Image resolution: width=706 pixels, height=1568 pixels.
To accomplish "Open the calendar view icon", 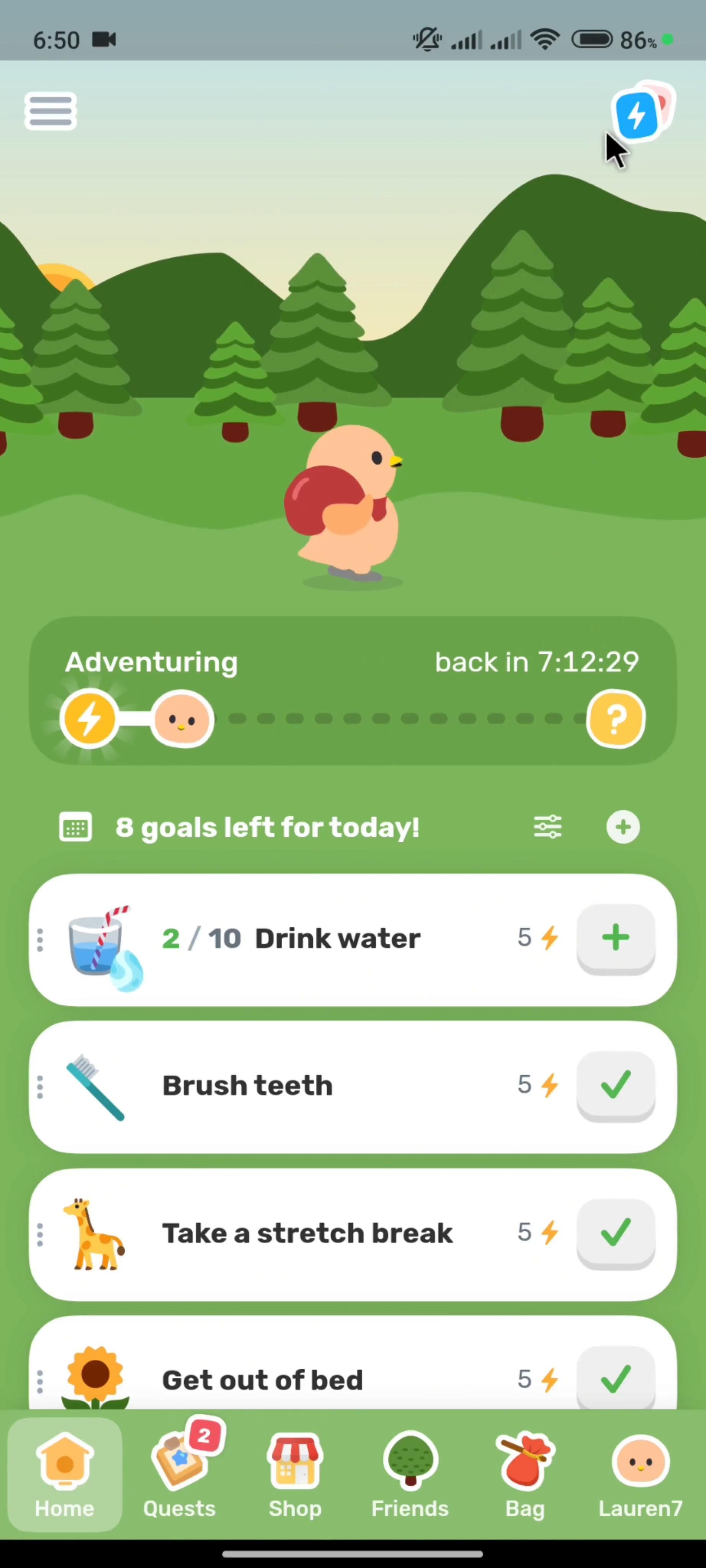I will click(x=75, y=827).
